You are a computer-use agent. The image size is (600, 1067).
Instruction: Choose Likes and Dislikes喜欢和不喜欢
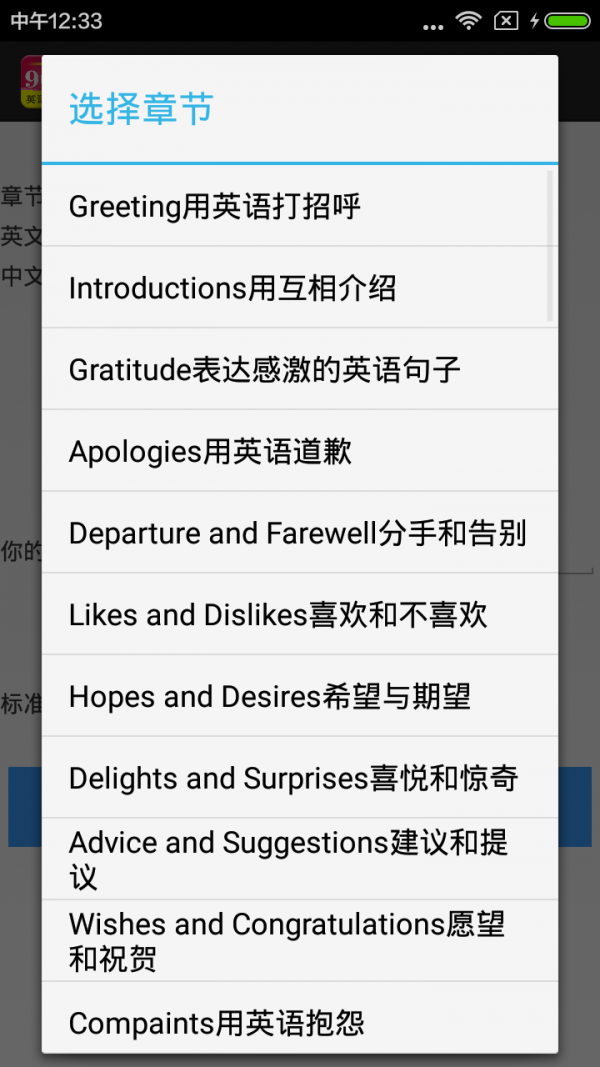pos(298,615)
